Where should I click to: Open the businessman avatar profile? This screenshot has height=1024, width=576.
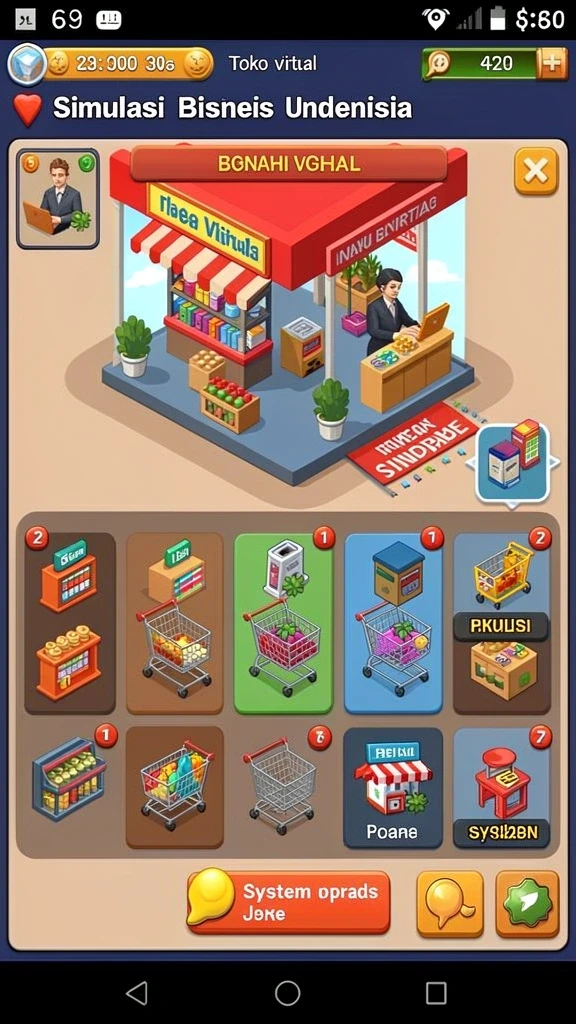[x=58, y=199]
